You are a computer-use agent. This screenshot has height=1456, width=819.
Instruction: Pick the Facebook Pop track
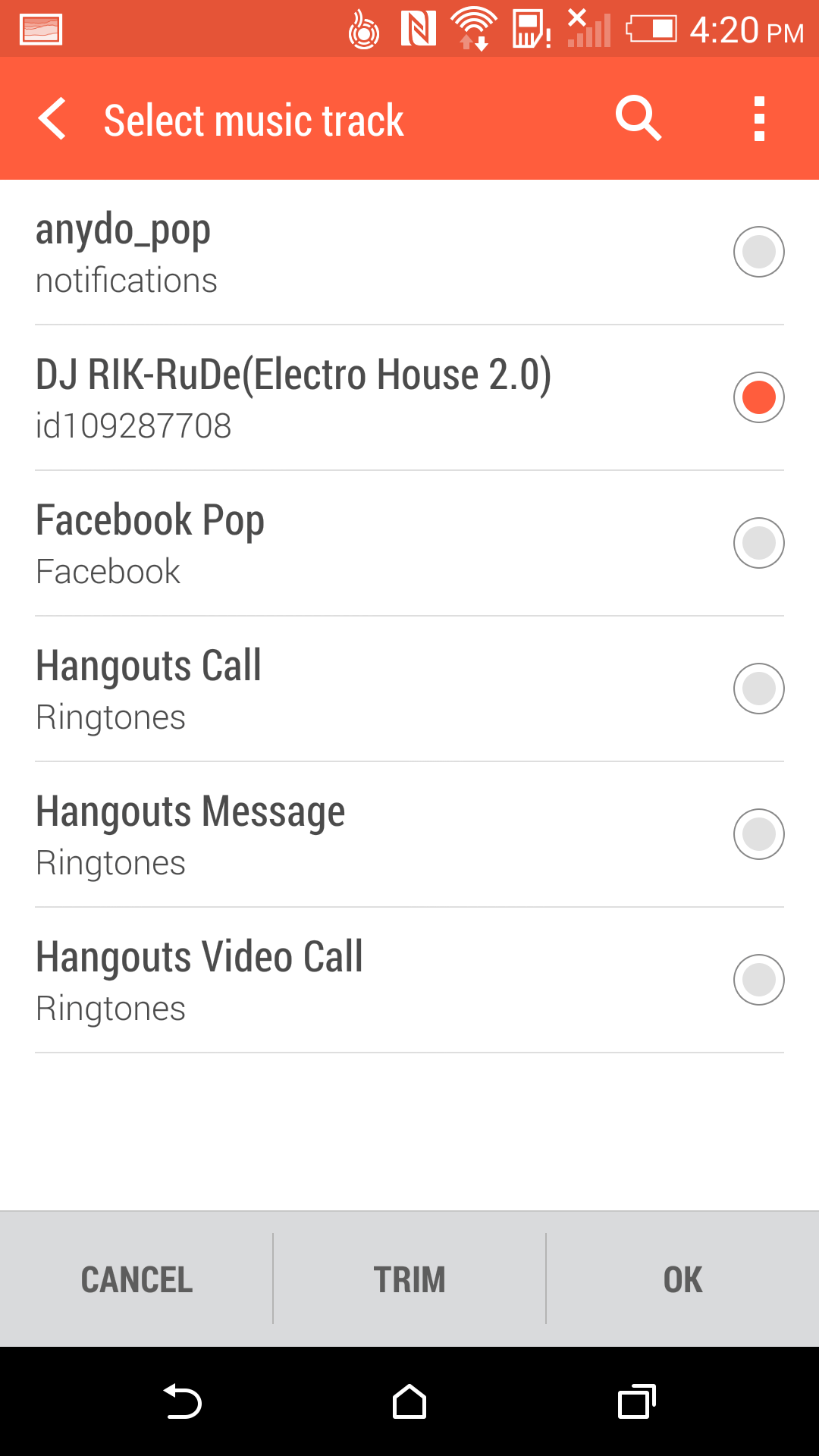pos(758,543)
